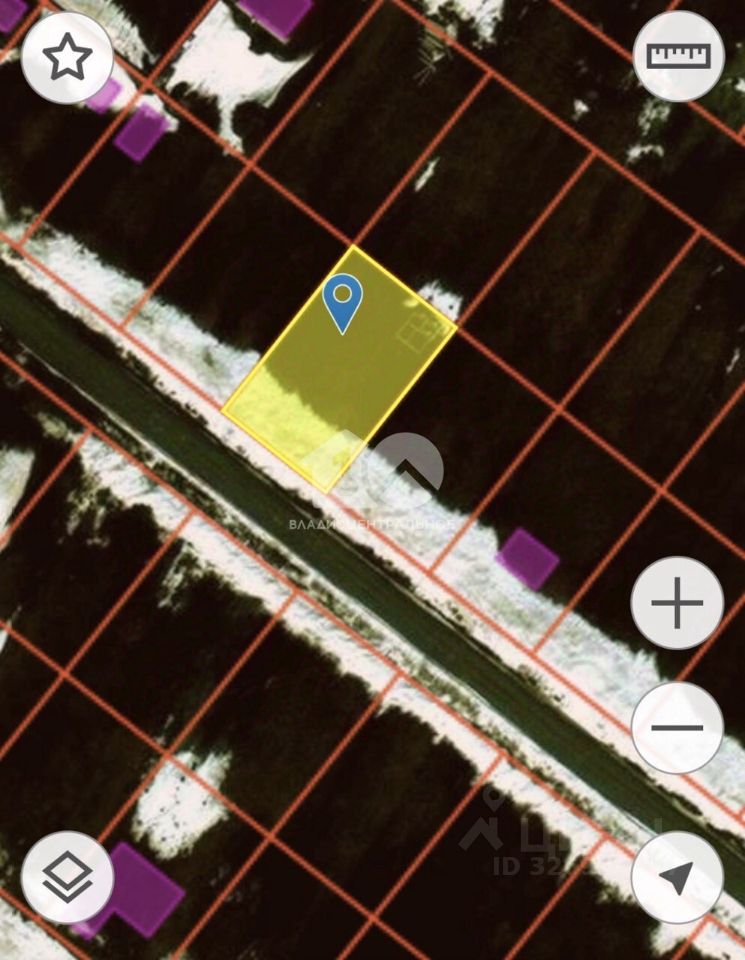Center the map on my location
745x960 pixels.
tap(677, 877)
